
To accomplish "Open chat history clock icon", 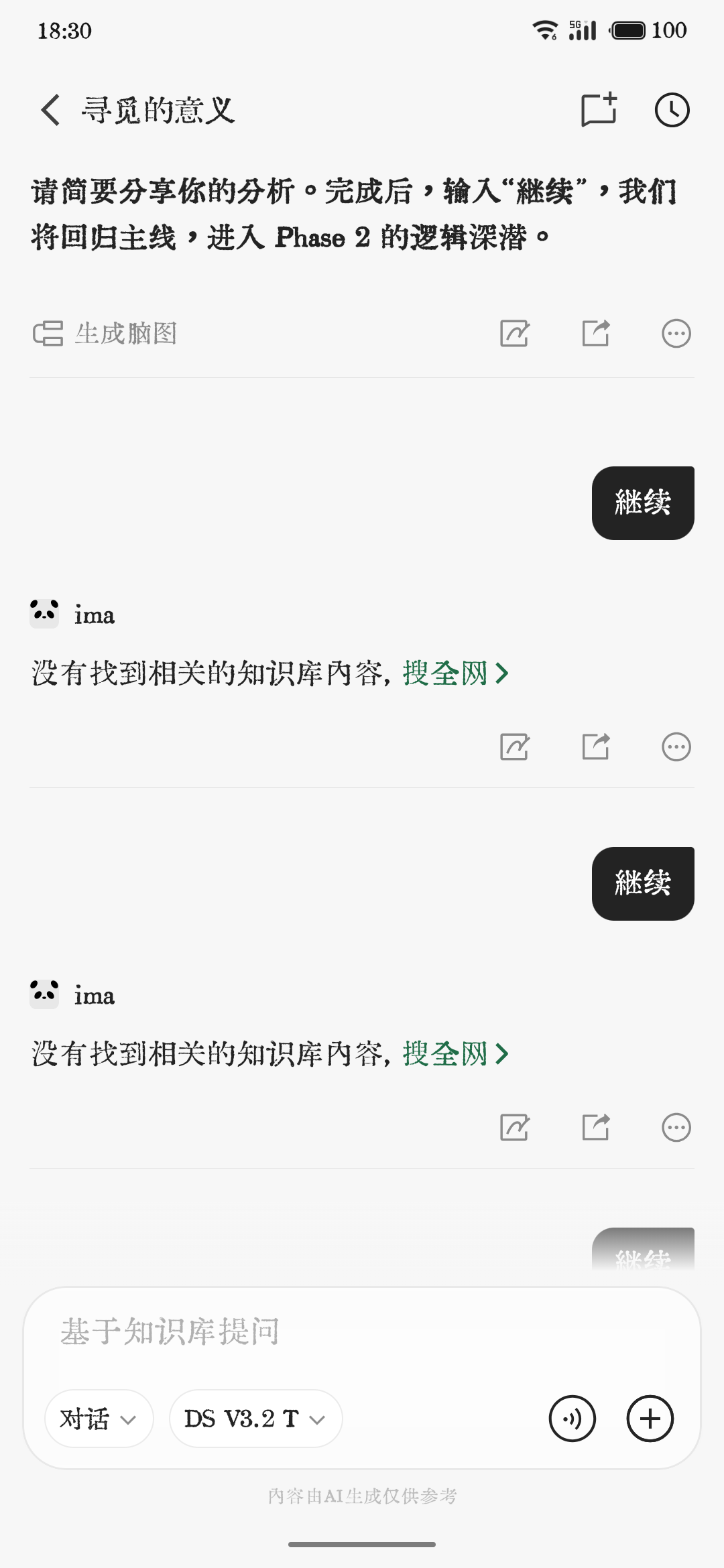I will point(672,110).
